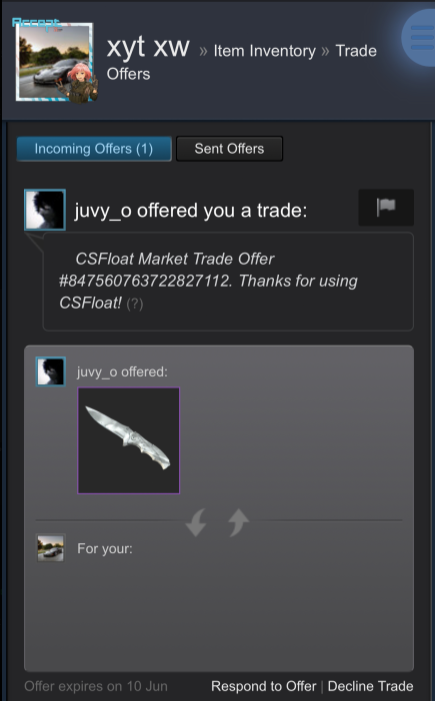Image resolution: width=435 pixels, height=701 pixels.
Task: Tap the (?) help link in message
Action: pos(135,304)
